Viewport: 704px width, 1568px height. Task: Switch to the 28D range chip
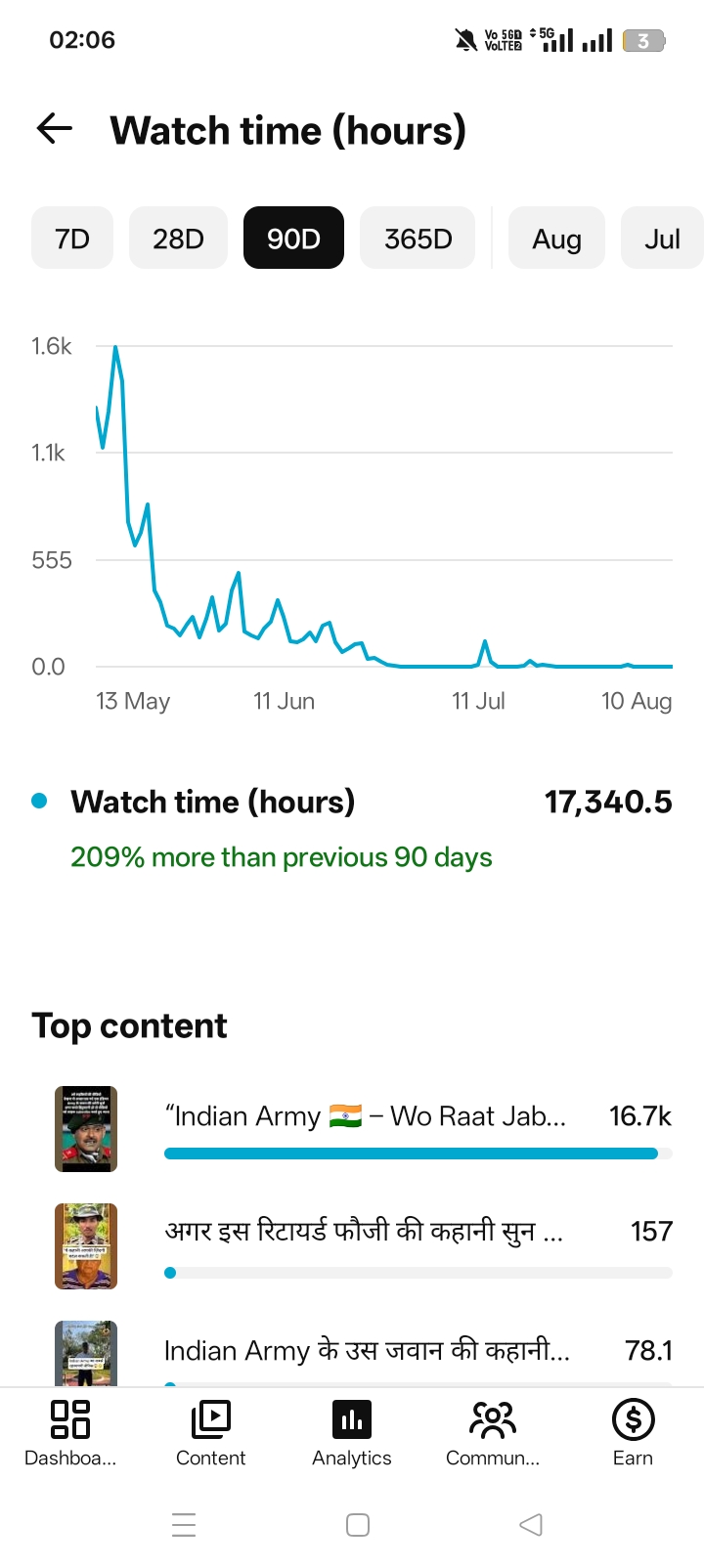point(178,238)
